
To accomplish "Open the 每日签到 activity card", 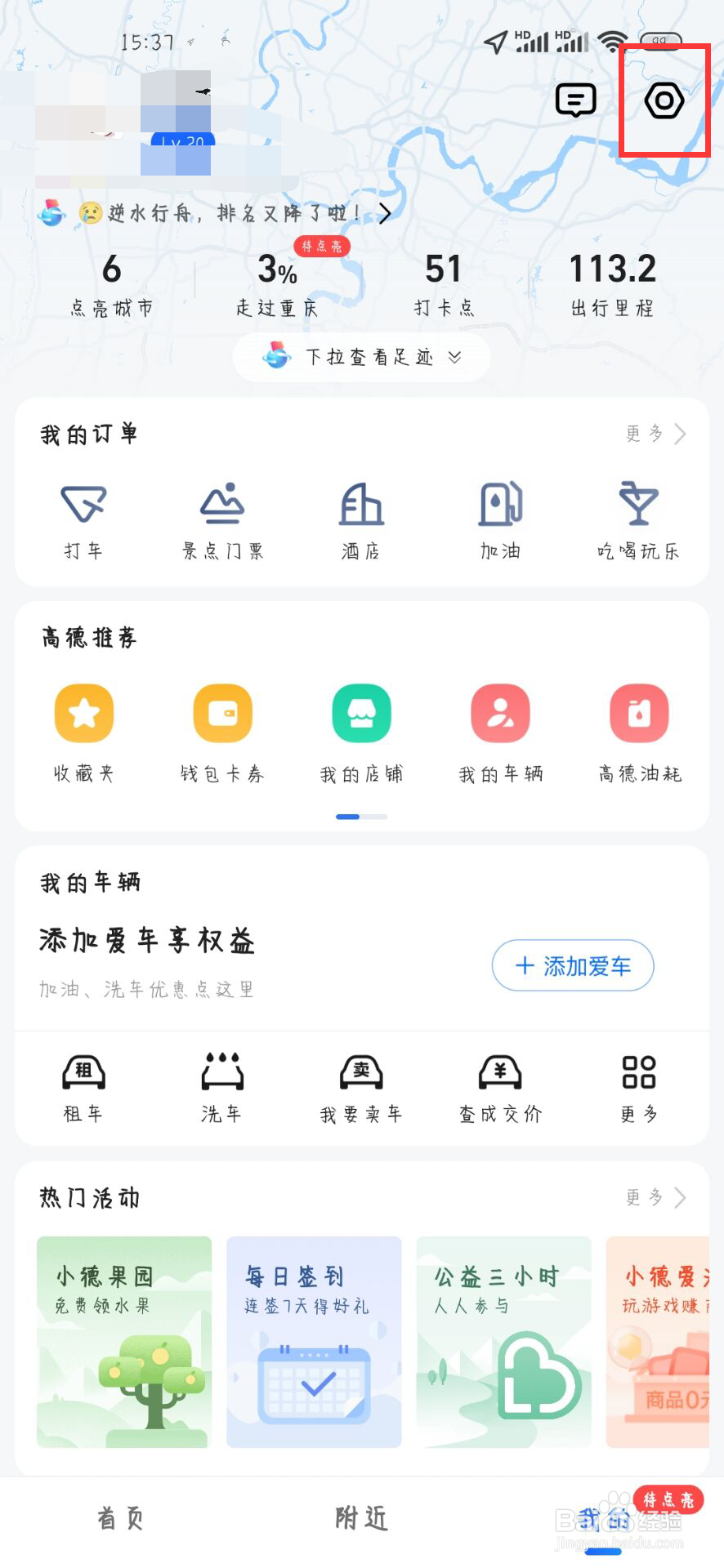I will point(314,1341).
